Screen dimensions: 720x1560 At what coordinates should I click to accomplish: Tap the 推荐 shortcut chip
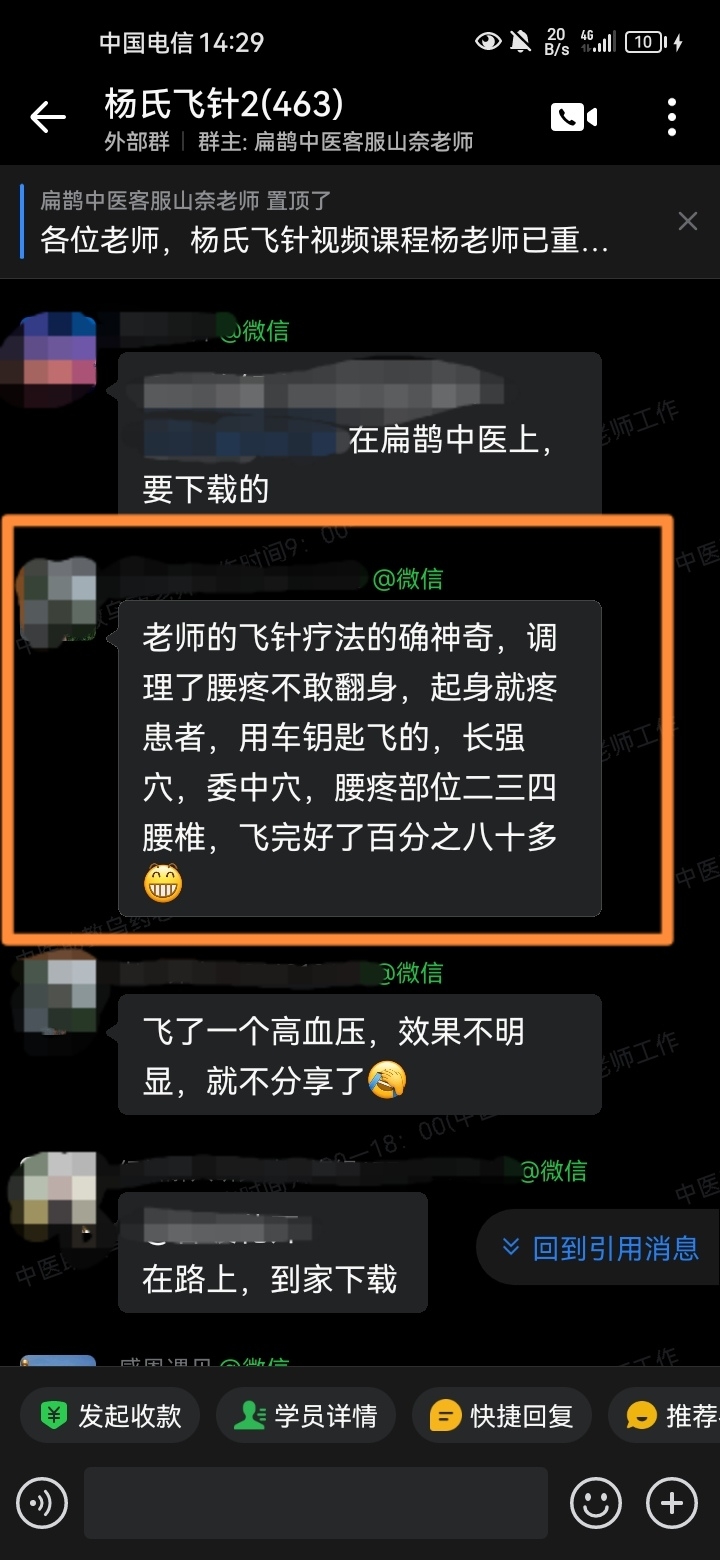[672, 1415]
